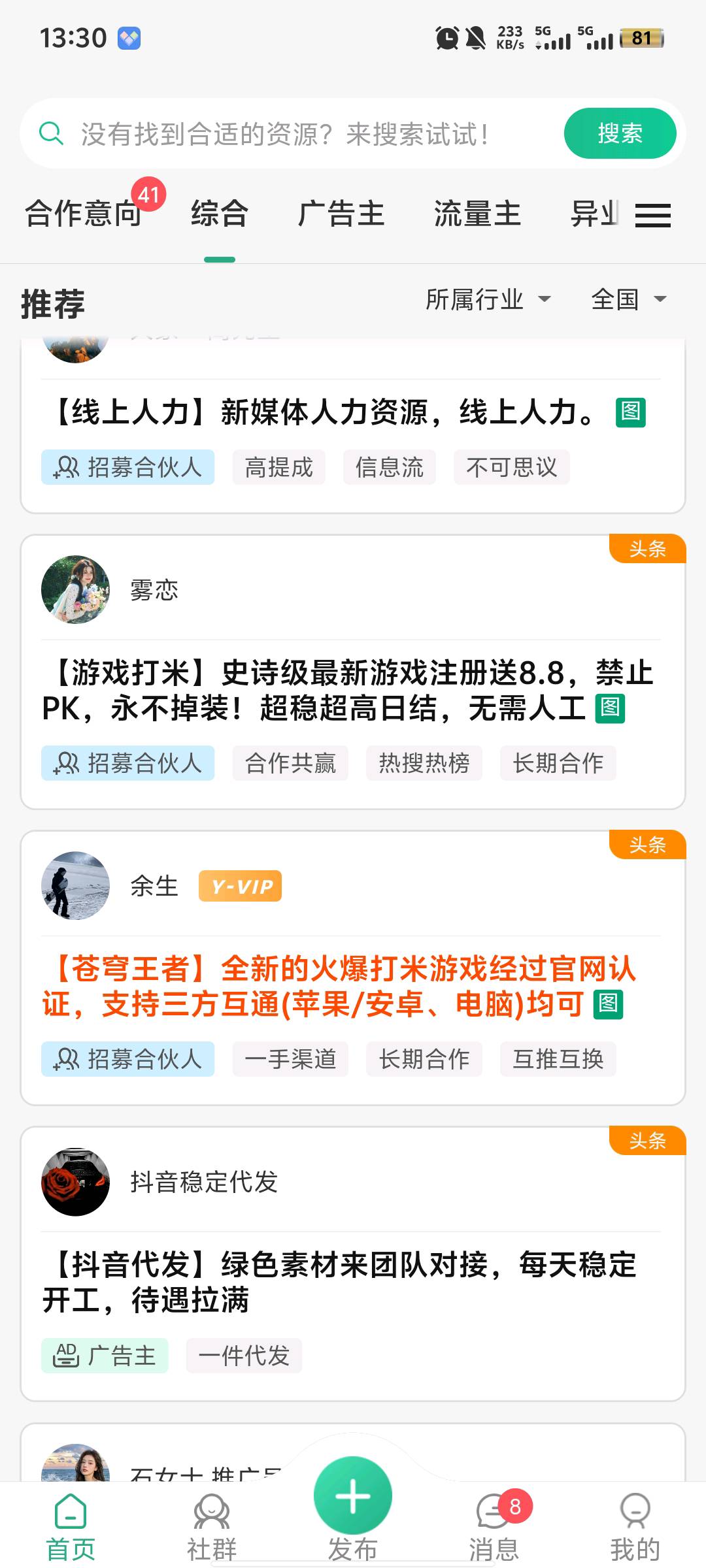Screen dimensions: 706x1568
Task: Switch to the 广告主 tab
Action: point(341,214)
